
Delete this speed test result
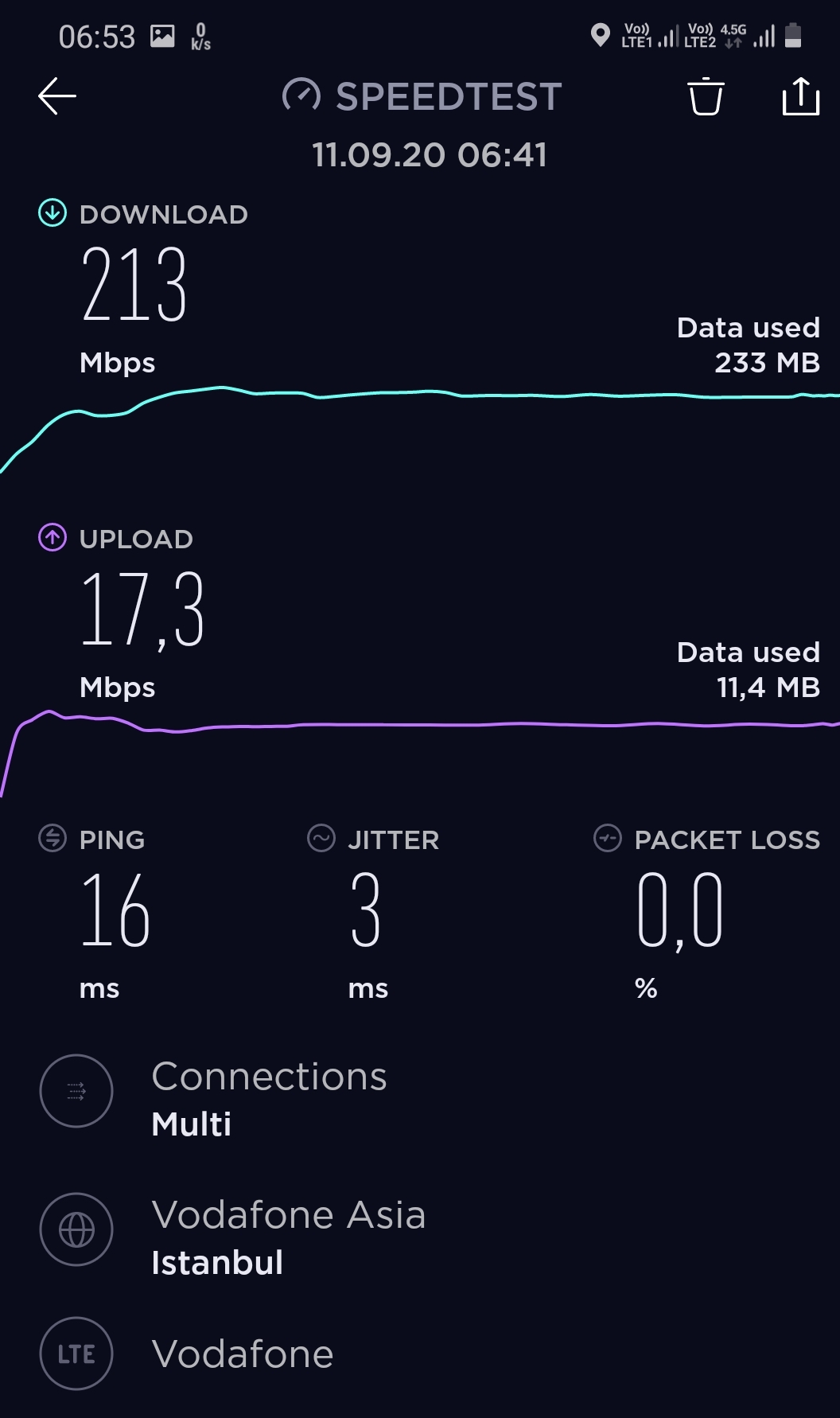pyautogui.click(x=706, y=96)
